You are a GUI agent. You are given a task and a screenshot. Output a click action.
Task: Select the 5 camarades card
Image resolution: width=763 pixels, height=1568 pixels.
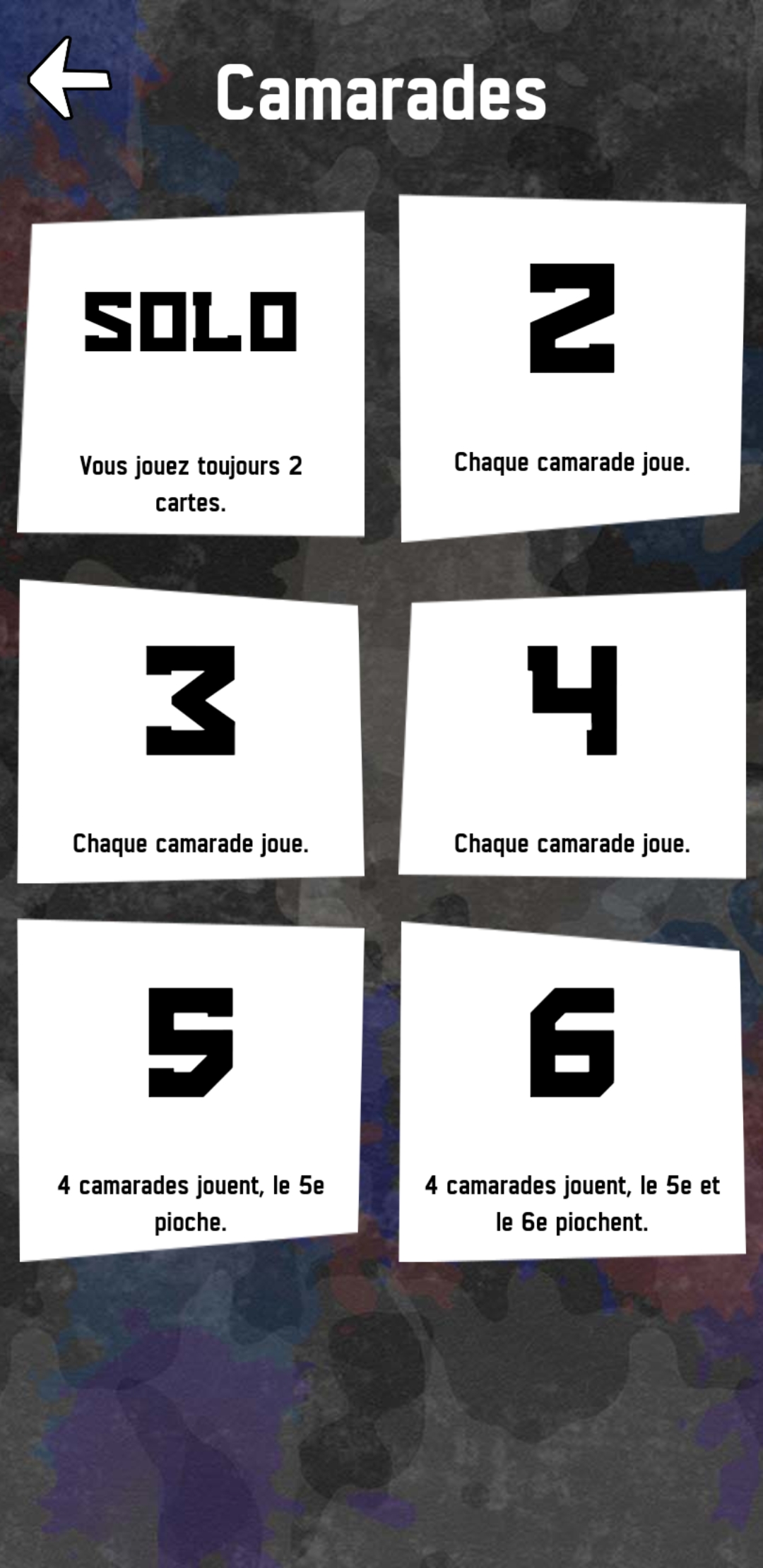point(191,1090)
